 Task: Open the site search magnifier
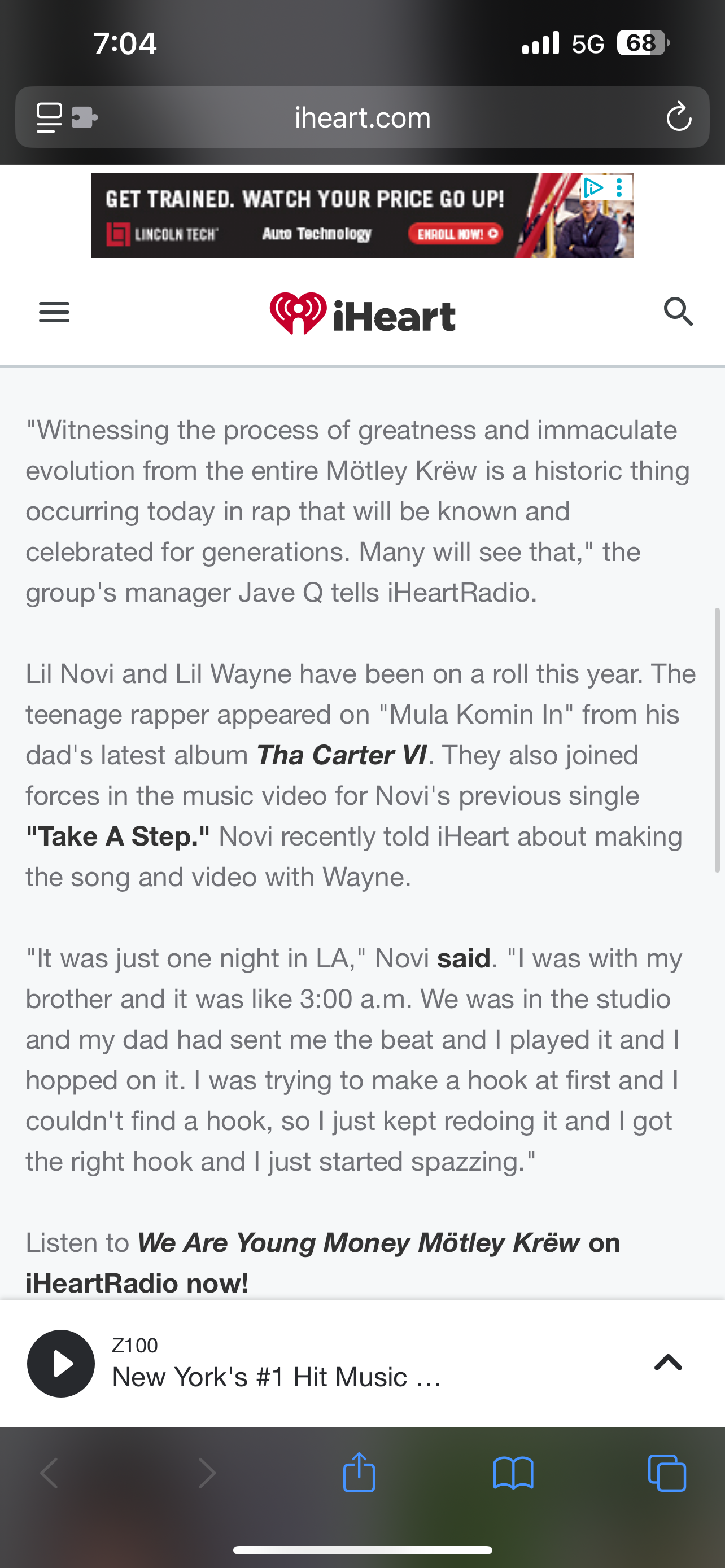click(678, 312)
